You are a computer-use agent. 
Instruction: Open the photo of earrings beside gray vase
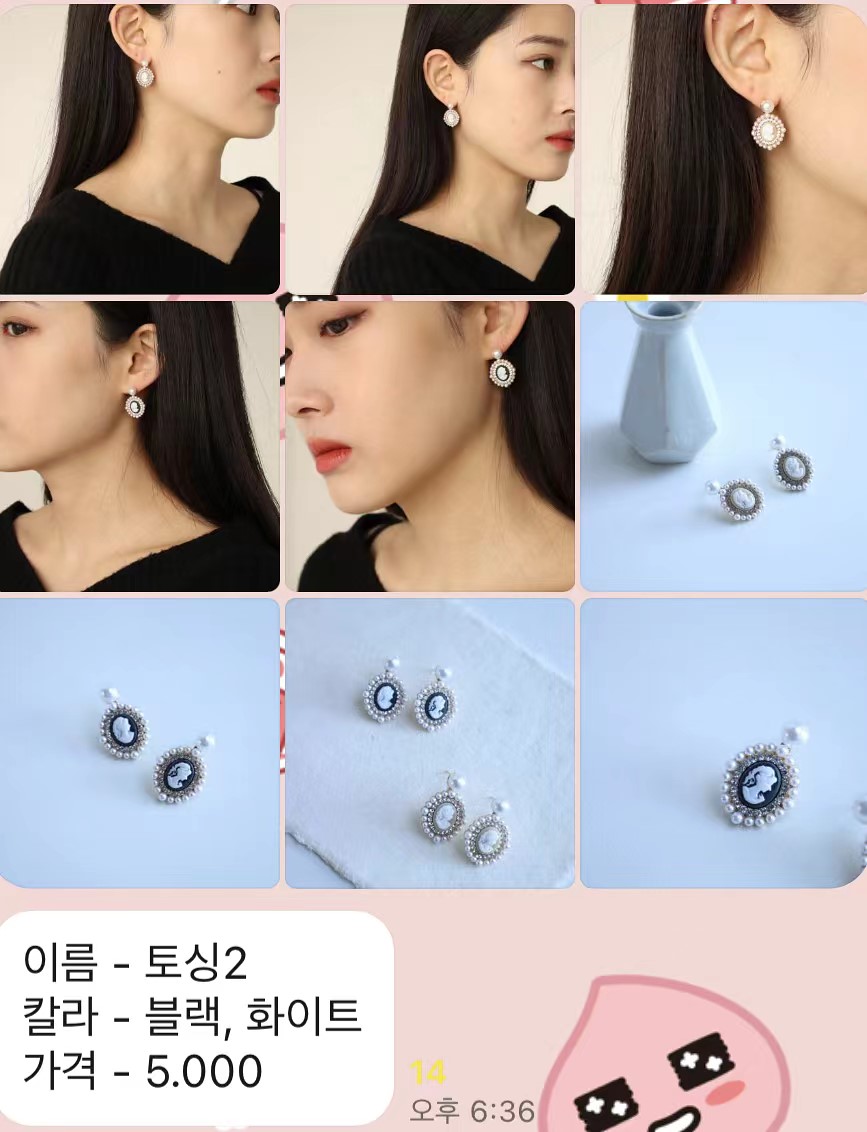pos(723,445)
